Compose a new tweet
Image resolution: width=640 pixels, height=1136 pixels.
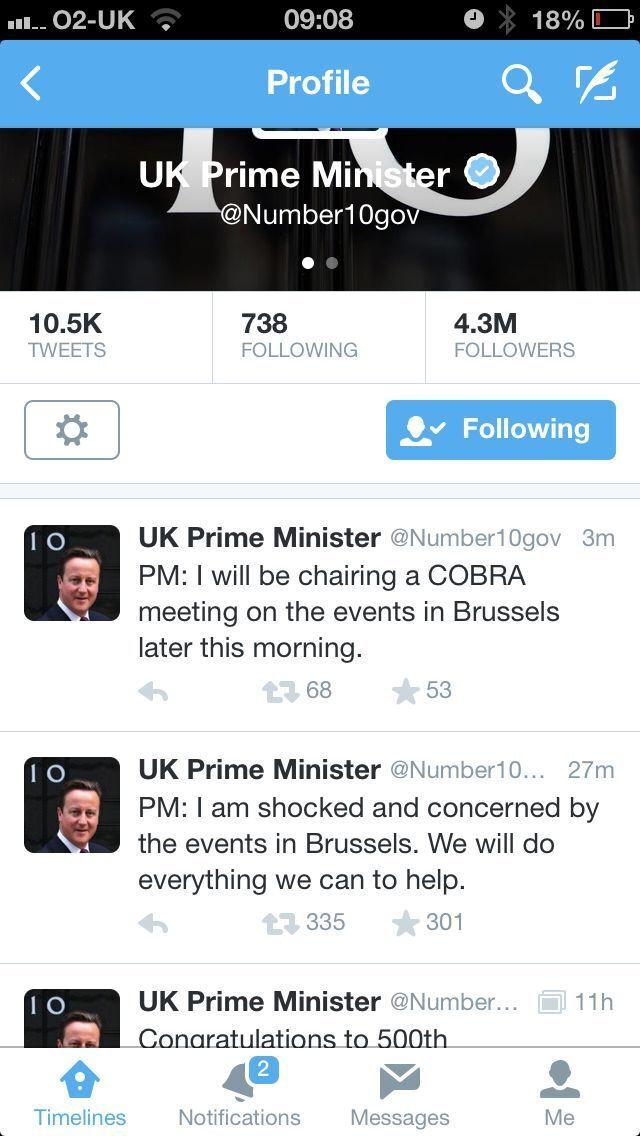tap(596, 84)
